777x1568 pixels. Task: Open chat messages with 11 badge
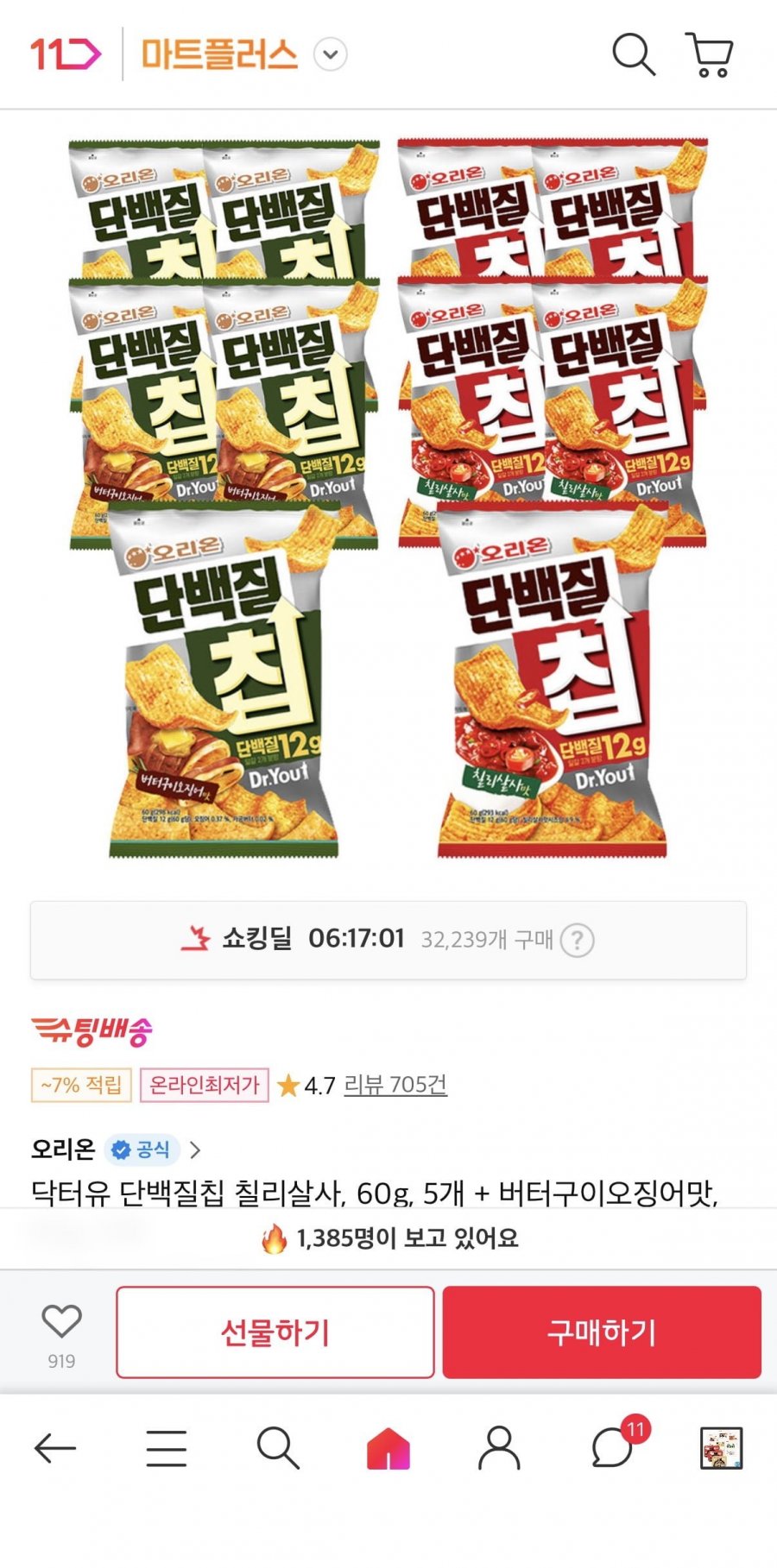(x=612, y=1448)
